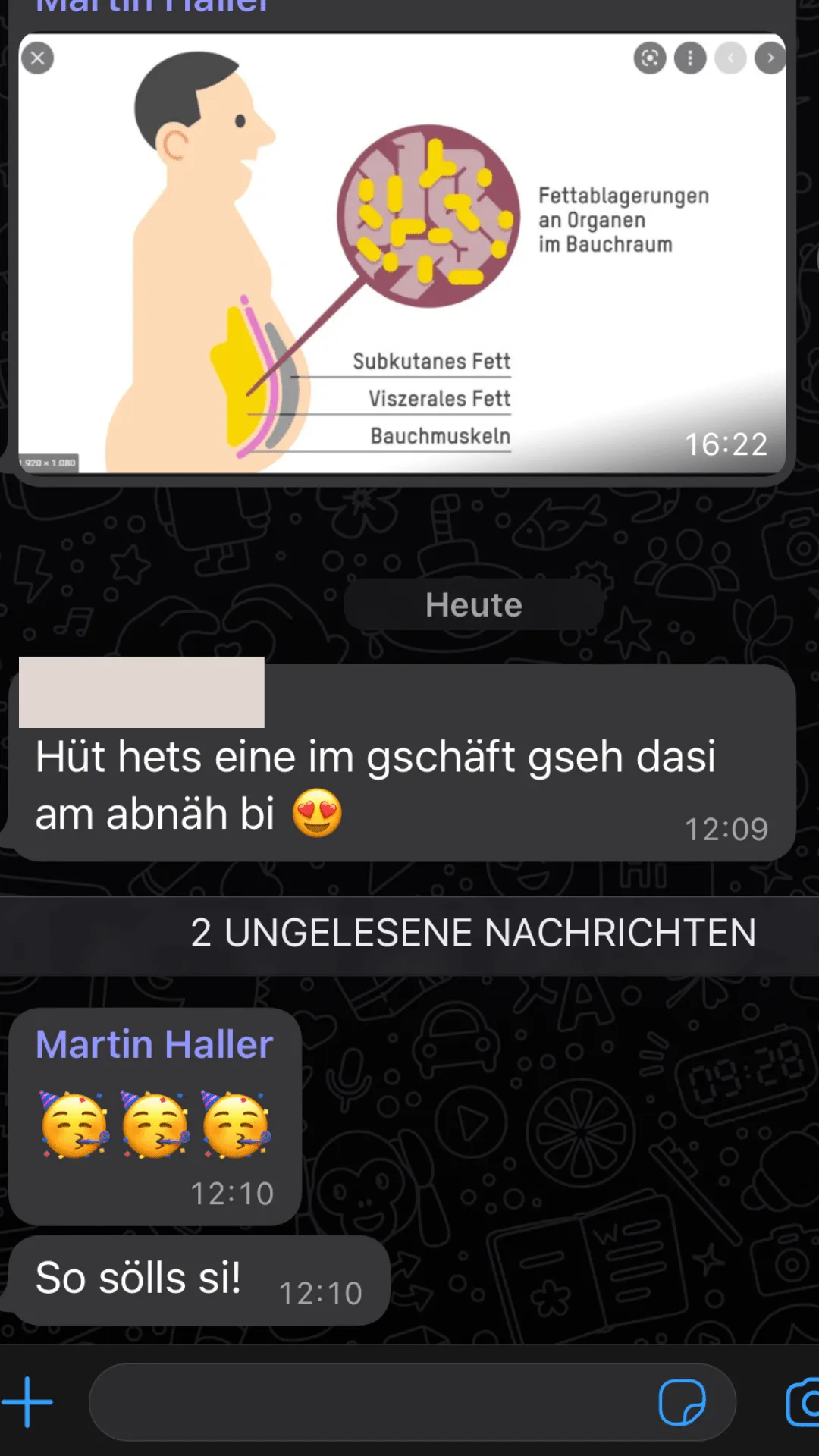
Task: Open the sticker picker
Action: click(682, 1402)
